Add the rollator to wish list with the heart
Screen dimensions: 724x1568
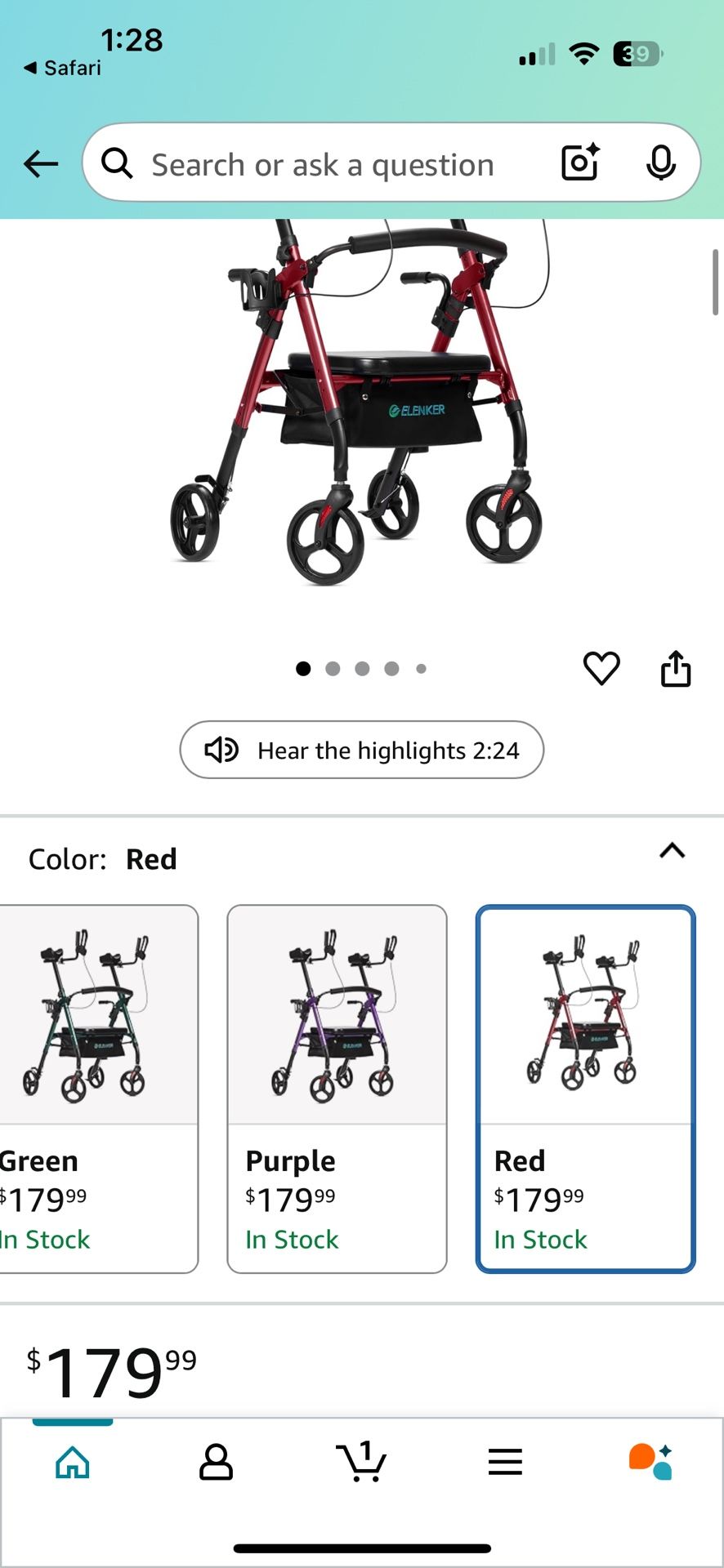pos(601,669)
